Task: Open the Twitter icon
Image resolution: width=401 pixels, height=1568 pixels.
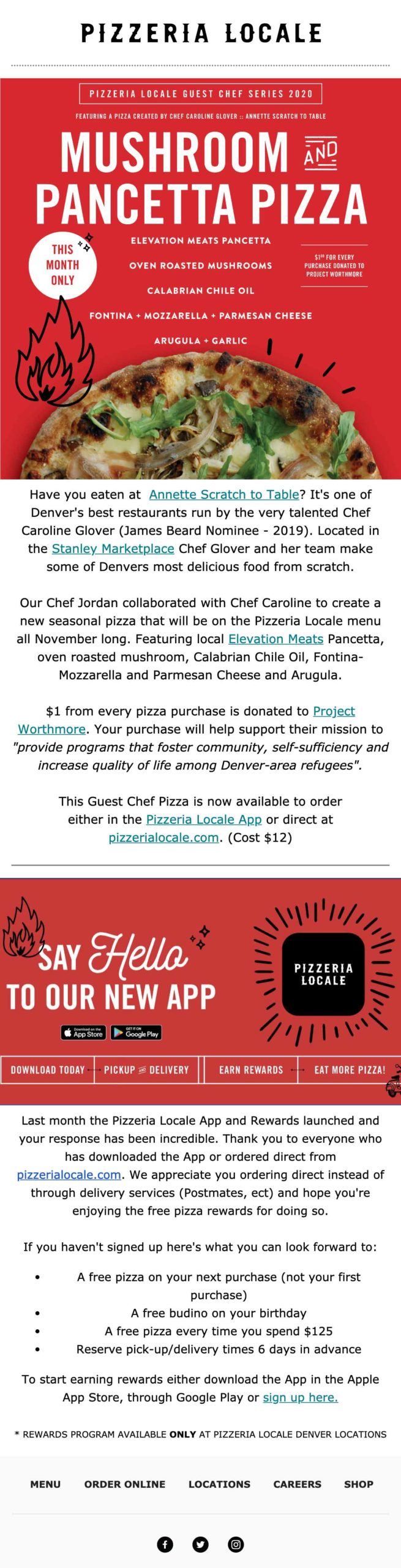Action: click(x=200, y=1544)
